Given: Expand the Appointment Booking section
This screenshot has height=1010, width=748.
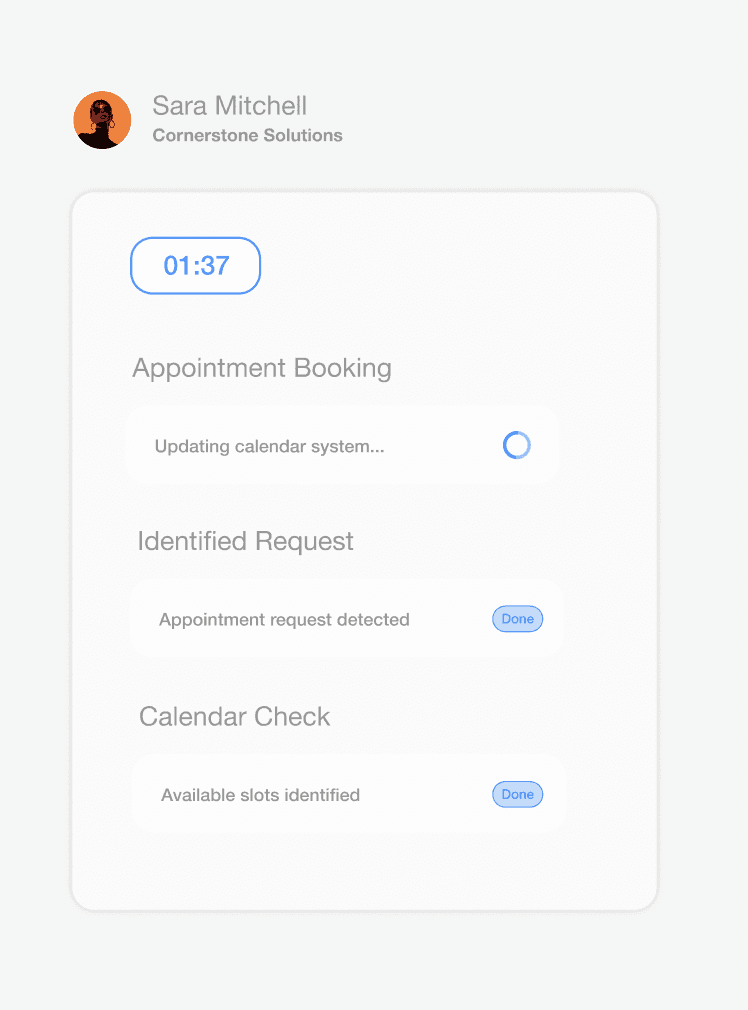Looking at the screenshot, I should (261, 368).
